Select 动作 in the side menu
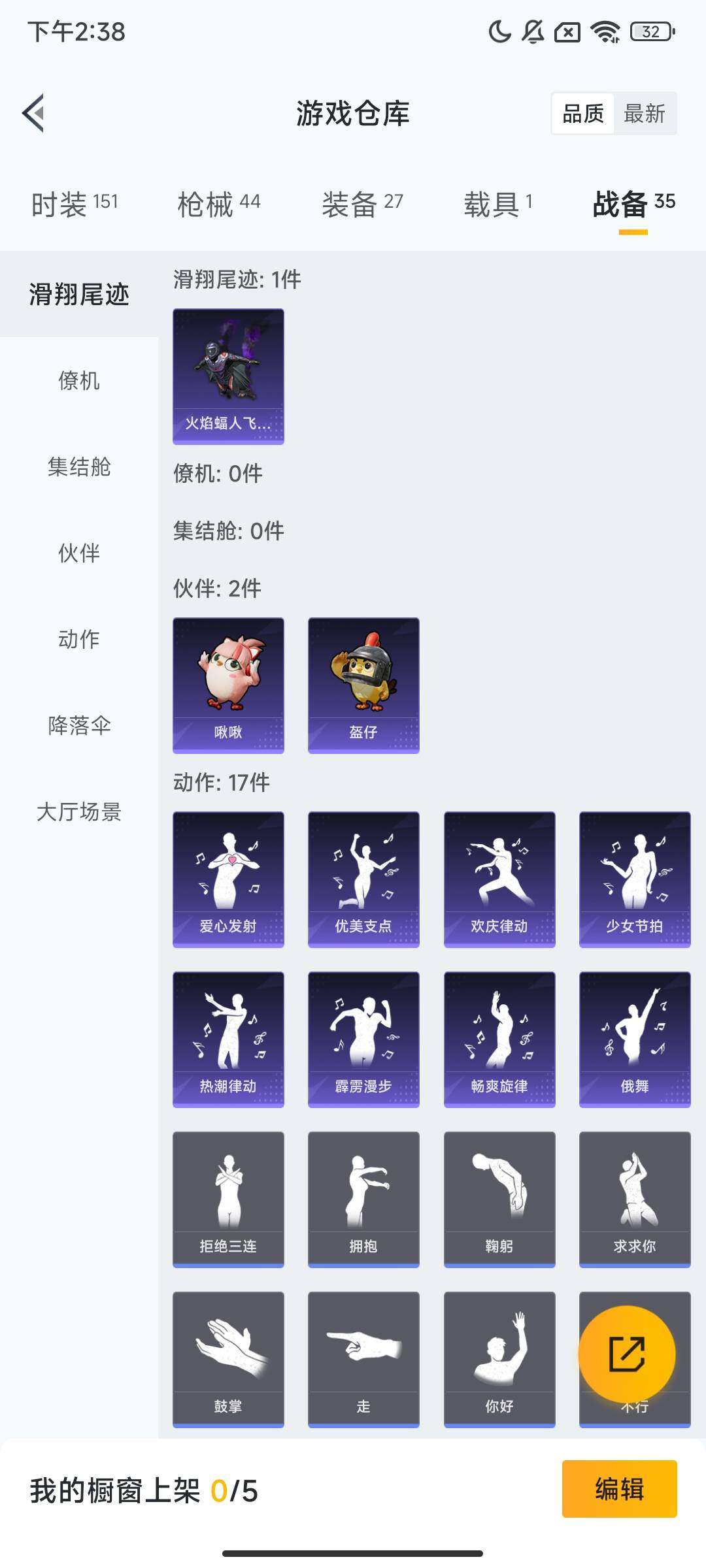Image resolution: width=706 pixels, height=1568 pixels. tap(79, 639)
